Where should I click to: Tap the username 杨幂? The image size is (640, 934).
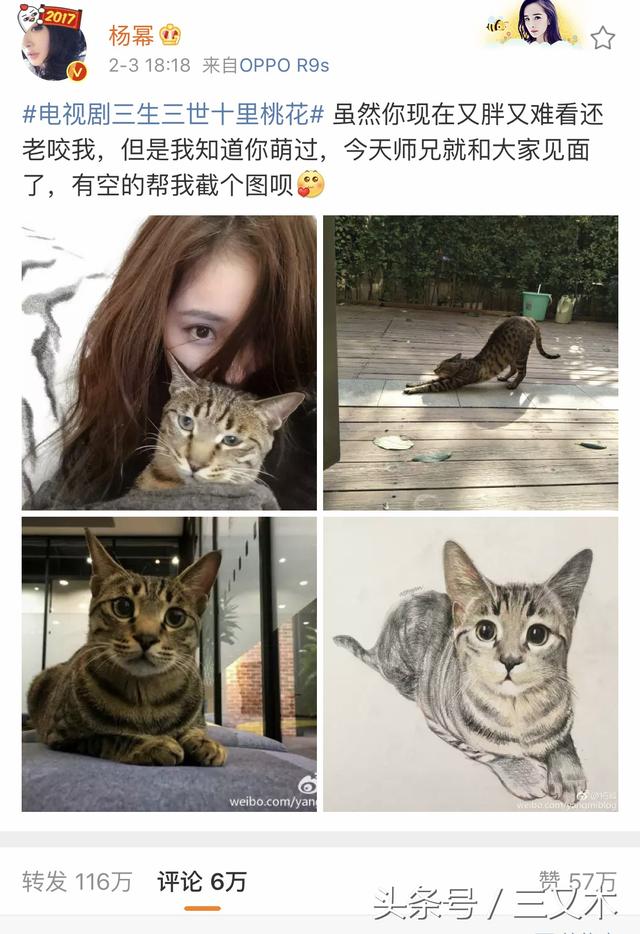tap(130, 36)
